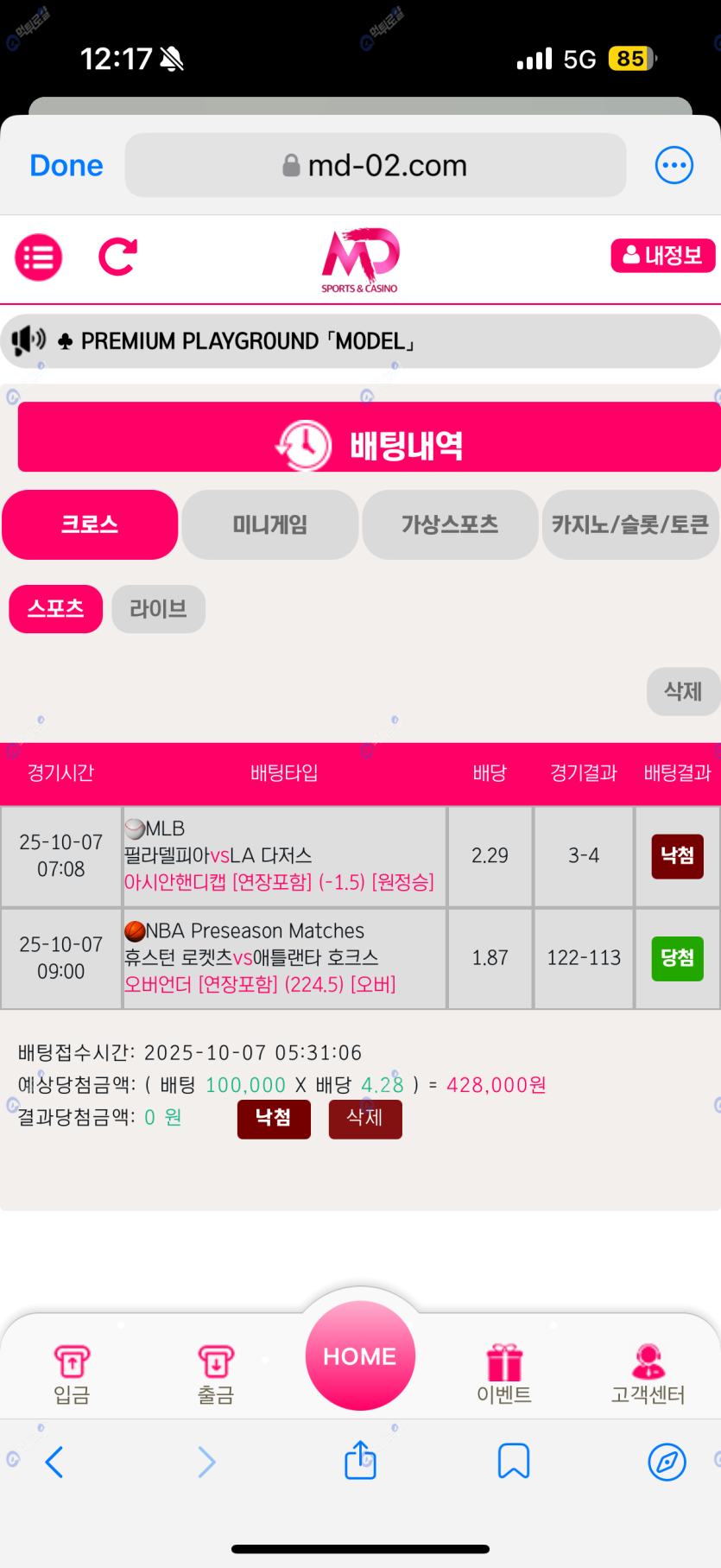Tap the gray 삭제 button above the table

click(x=682, y=691)
